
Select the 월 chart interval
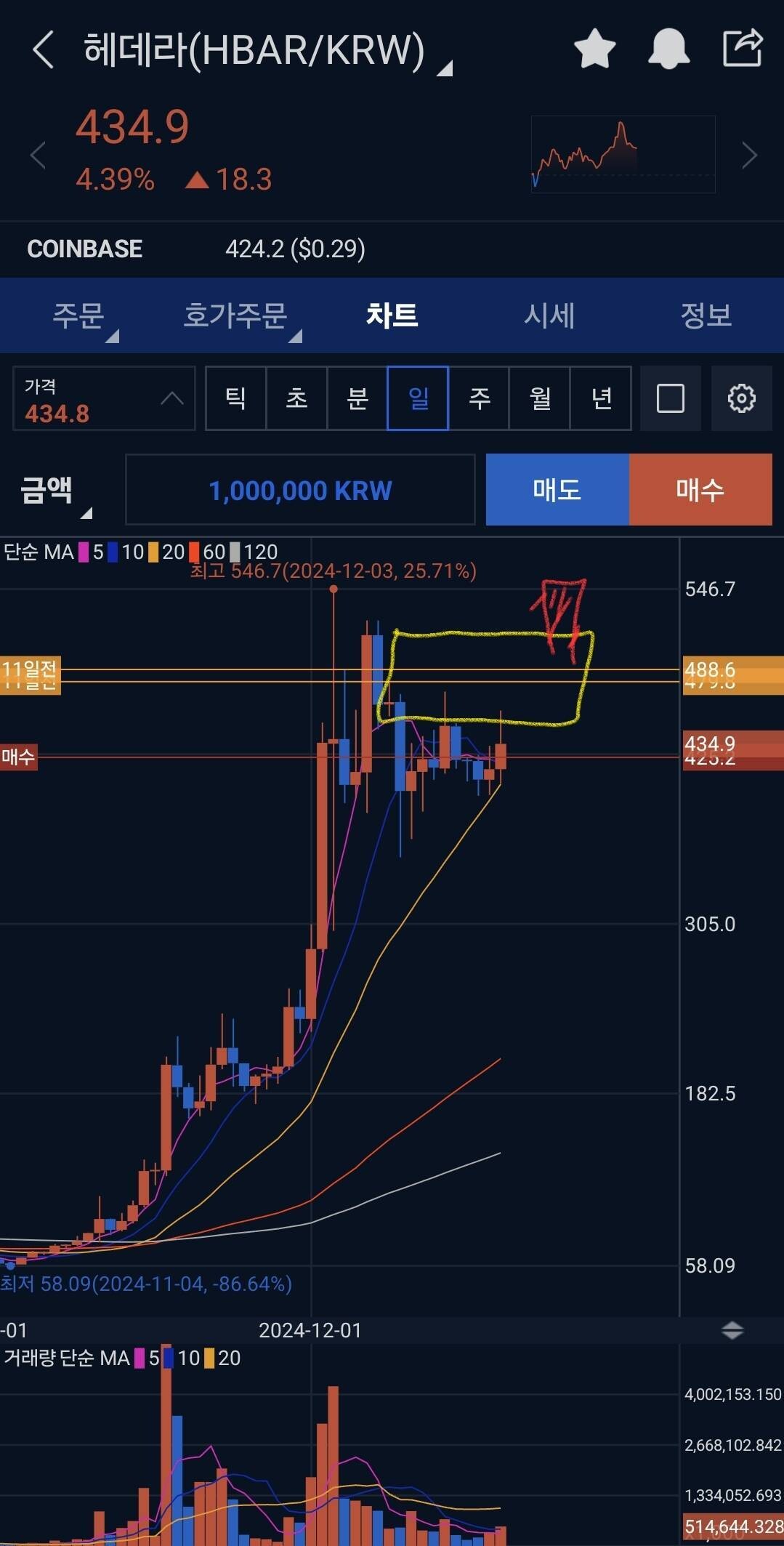pos(541,398)
